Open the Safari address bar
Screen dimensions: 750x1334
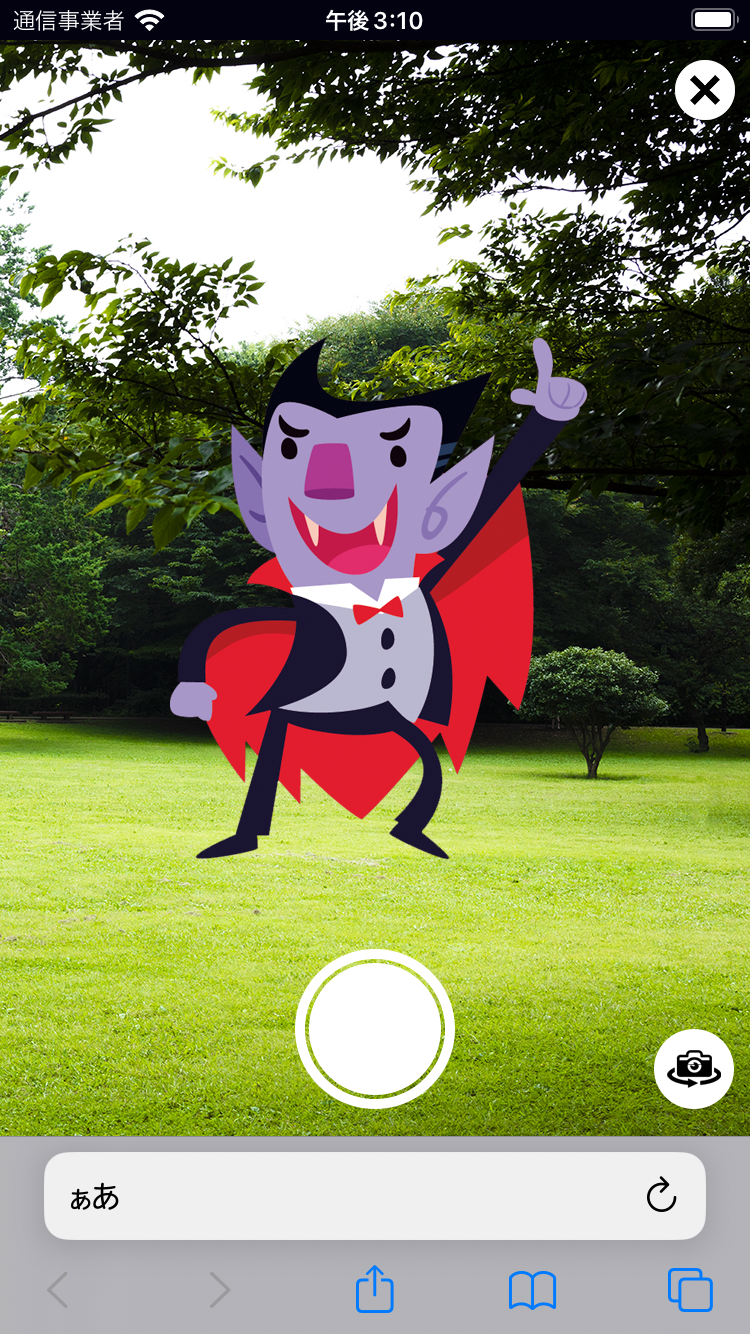tap(375, 1196)
